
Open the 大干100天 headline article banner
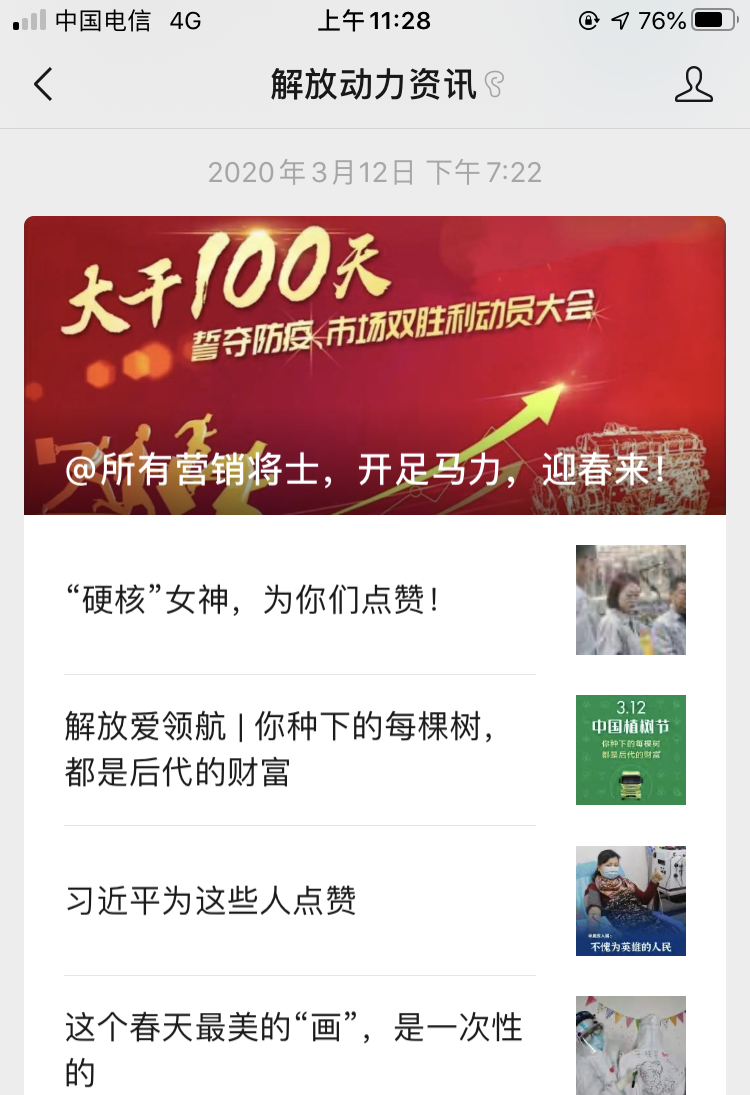[x=375, y=365]
